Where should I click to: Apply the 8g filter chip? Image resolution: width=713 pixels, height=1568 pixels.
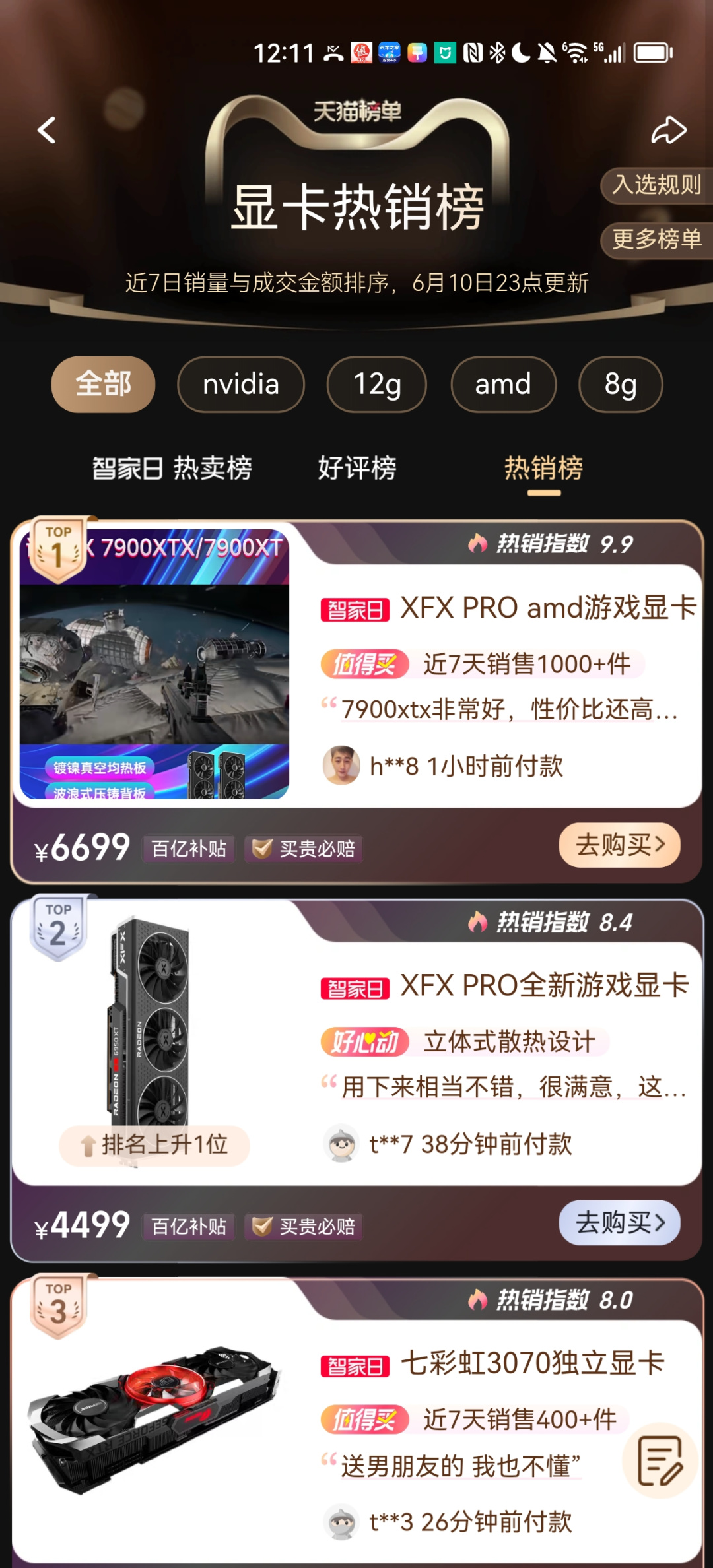[620, 384]
